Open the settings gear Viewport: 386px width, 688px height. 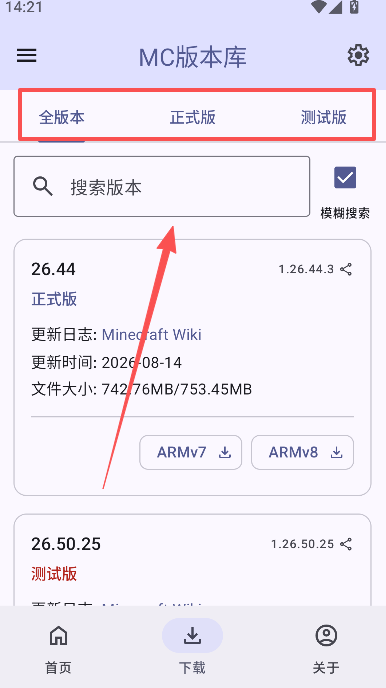(358, 55)
